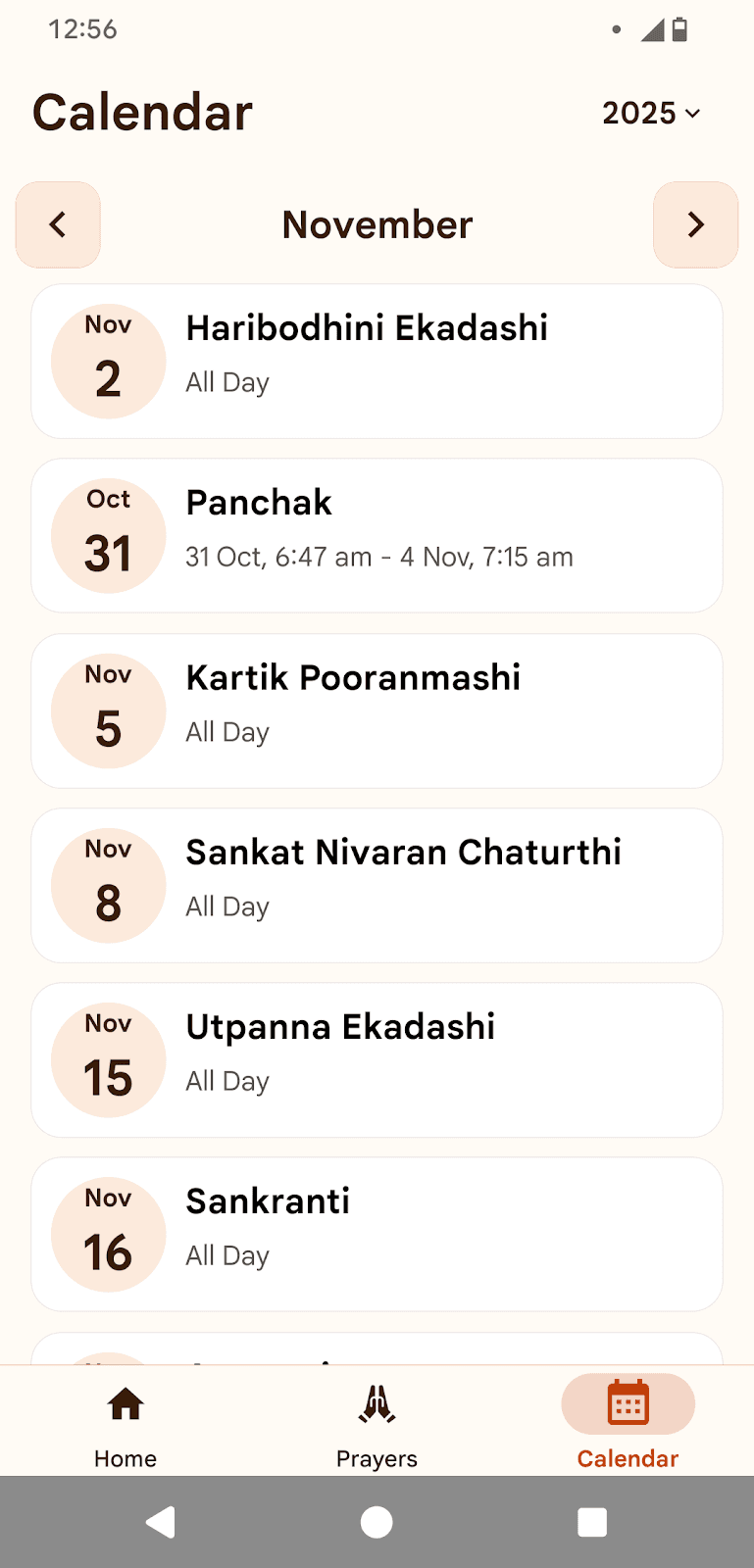Viewport: 754px width, 1568px height.
Task: Switch to the Home tab
Action: tap(126, 1421)
